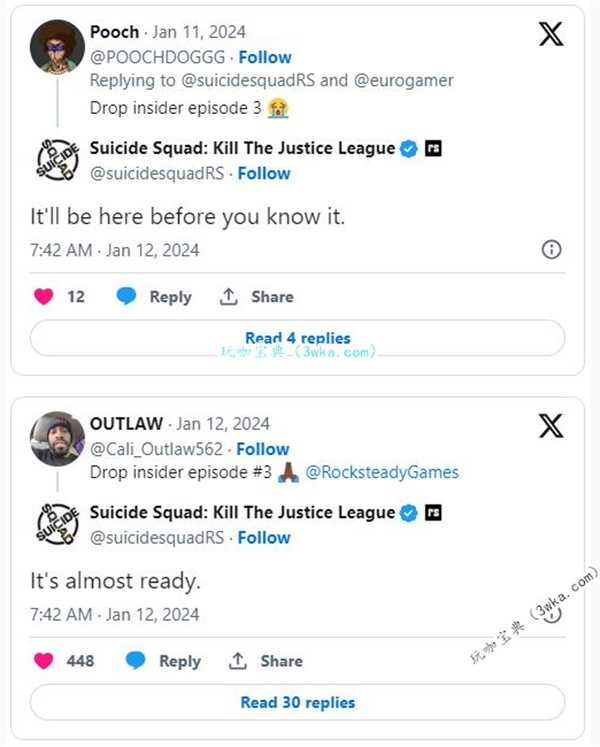Share the "It's almost ready" tweet
The image size is (600, 747).
click(x=266, y=661)
